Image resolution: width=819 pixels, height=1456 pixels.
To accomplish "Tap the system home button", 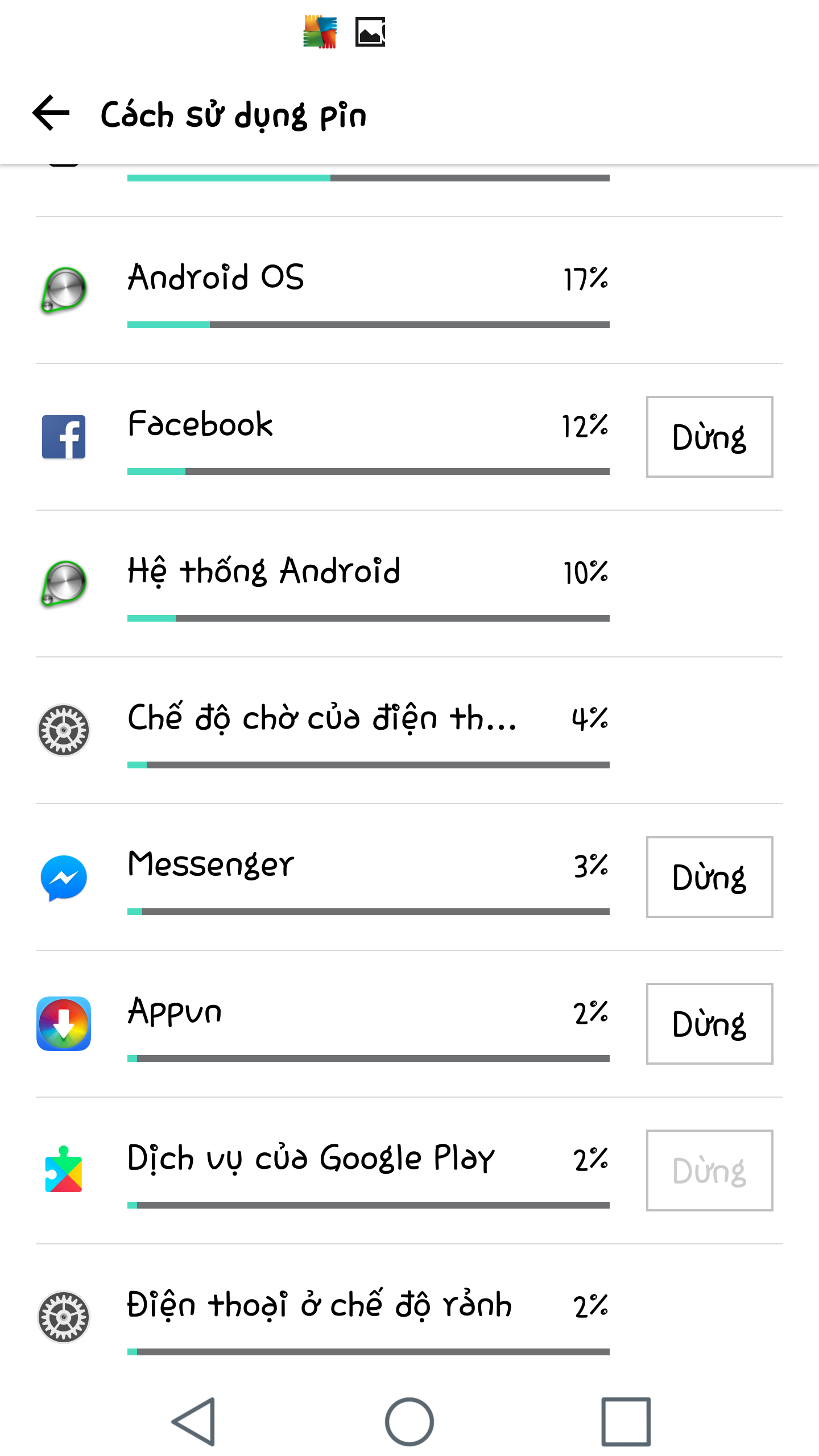I will click(x=409, y=1421).
